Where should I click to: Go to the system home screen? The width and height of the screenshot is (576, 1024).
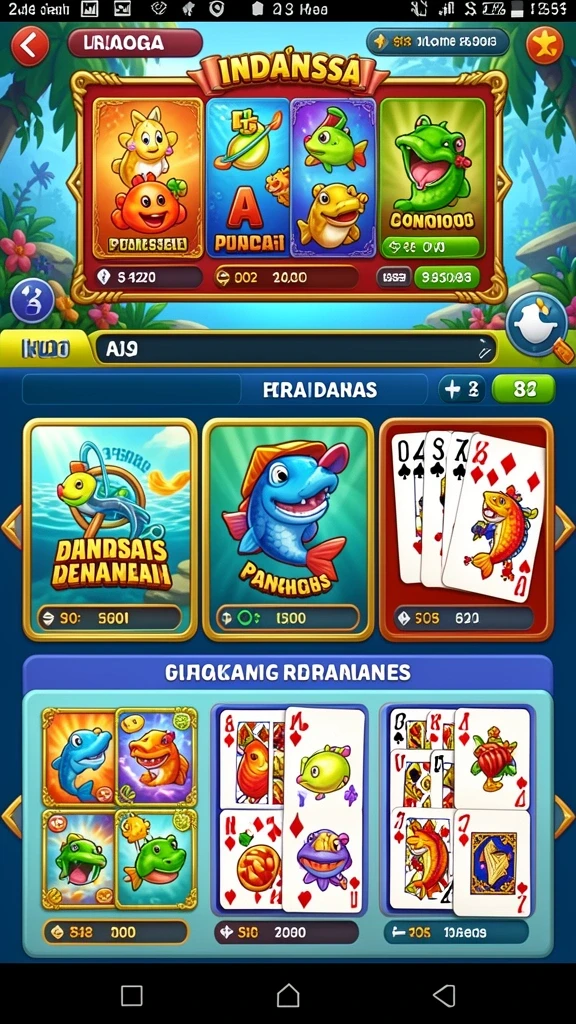click(288, 995)
